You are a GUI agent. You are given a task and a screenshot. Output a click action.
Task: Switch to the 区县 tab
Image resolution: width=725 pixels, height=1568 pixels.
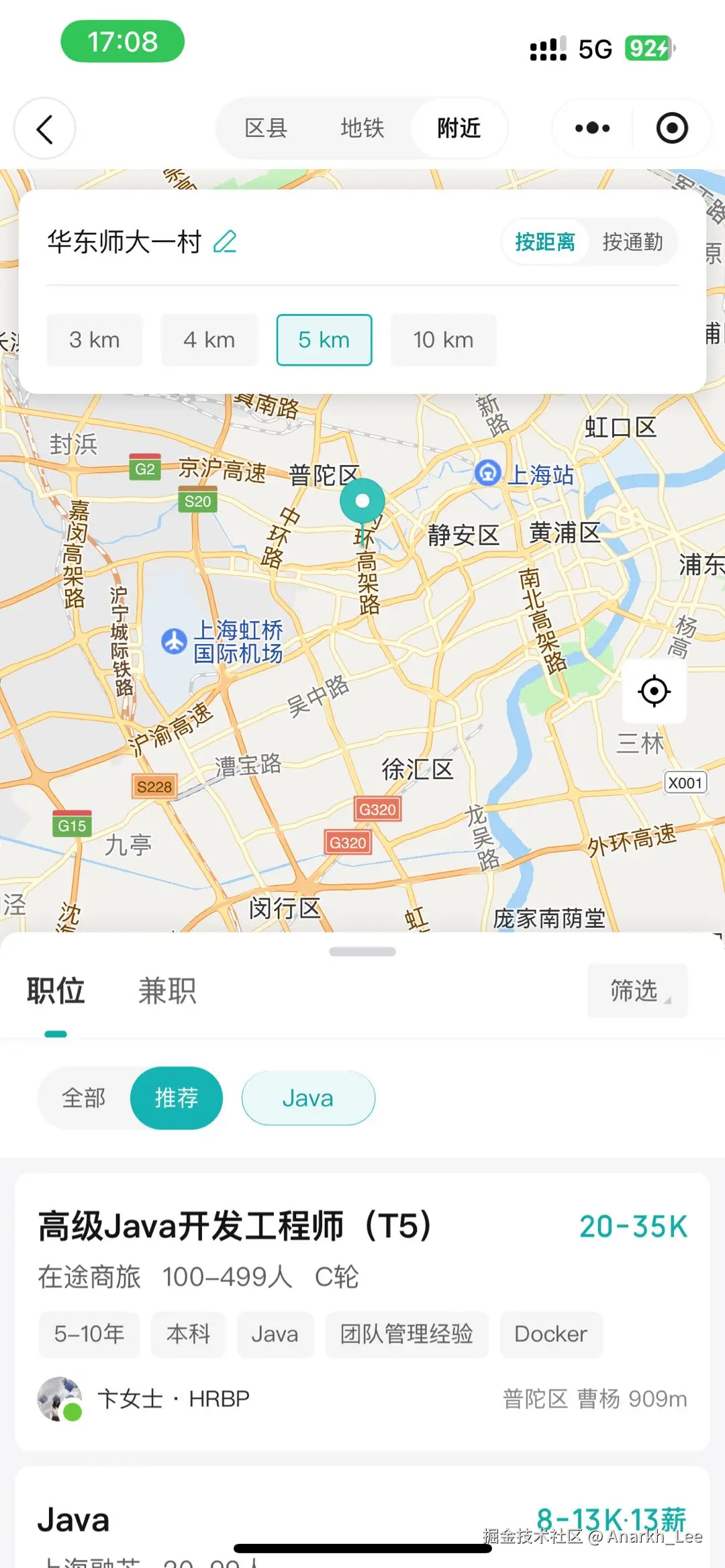point(266,128)
